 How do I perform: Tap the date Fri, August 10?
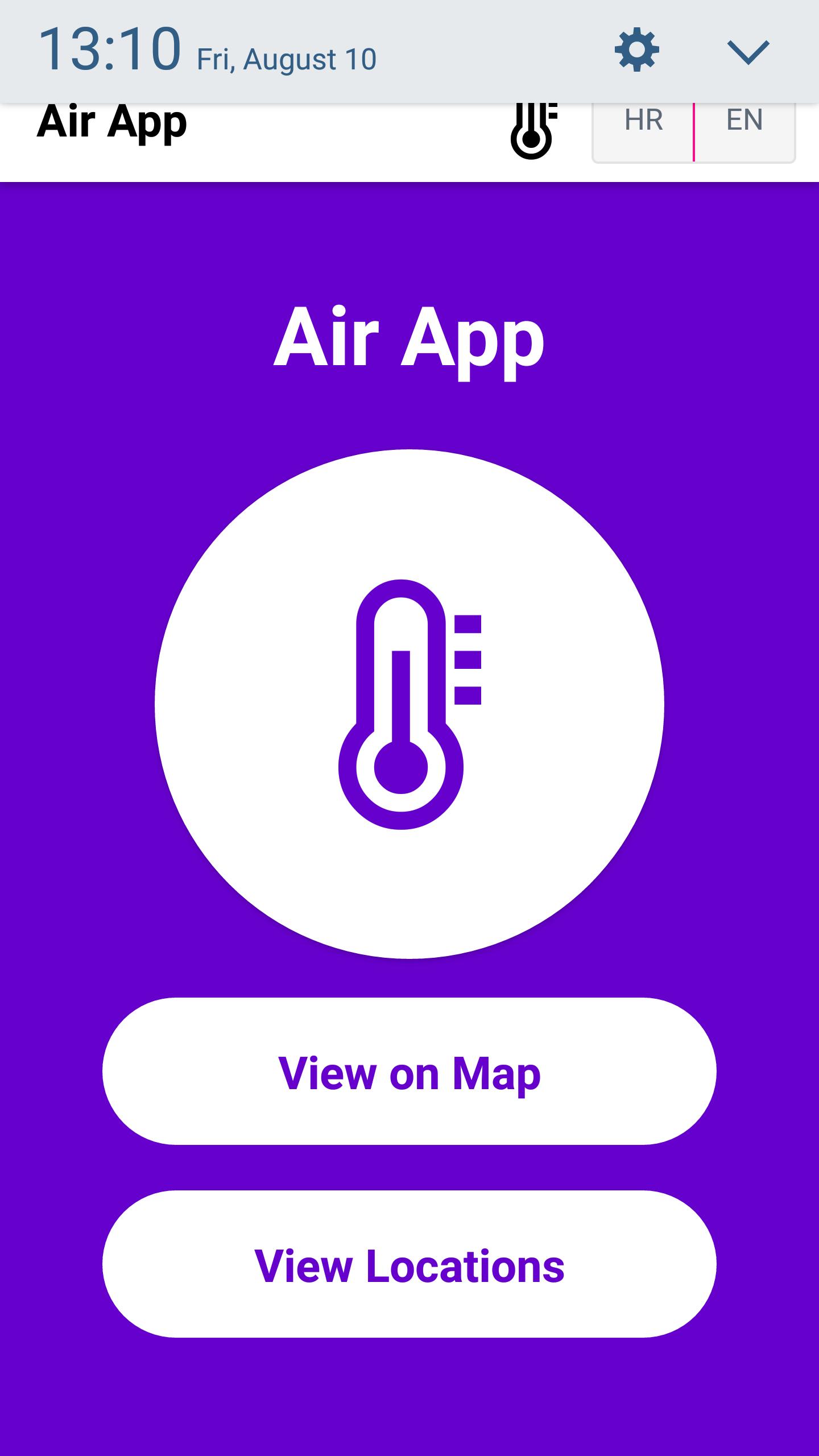click(x=286, y=57)
